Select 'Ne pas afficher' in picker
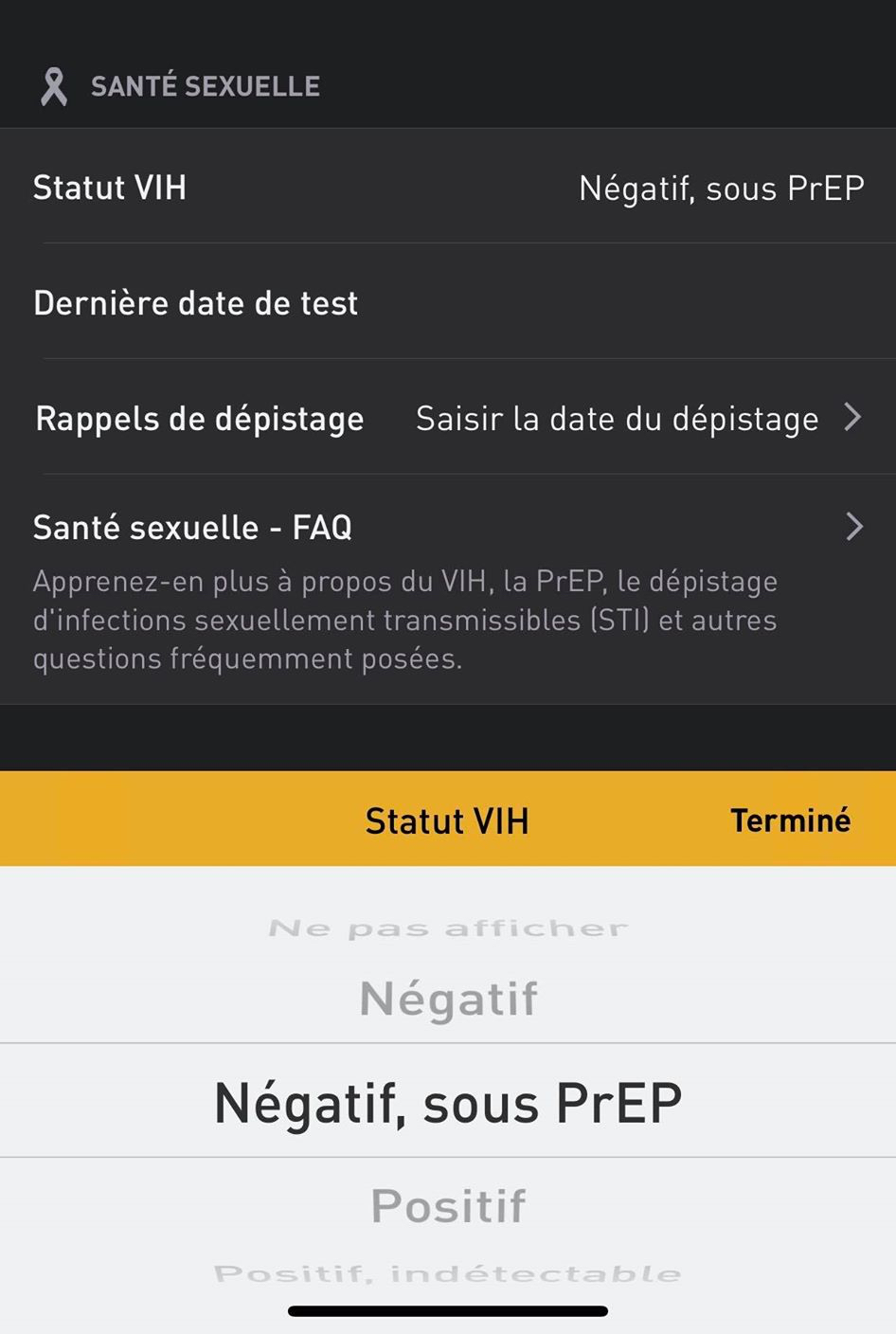Viewport: 896px width, 1334px height. coord(448,928)
